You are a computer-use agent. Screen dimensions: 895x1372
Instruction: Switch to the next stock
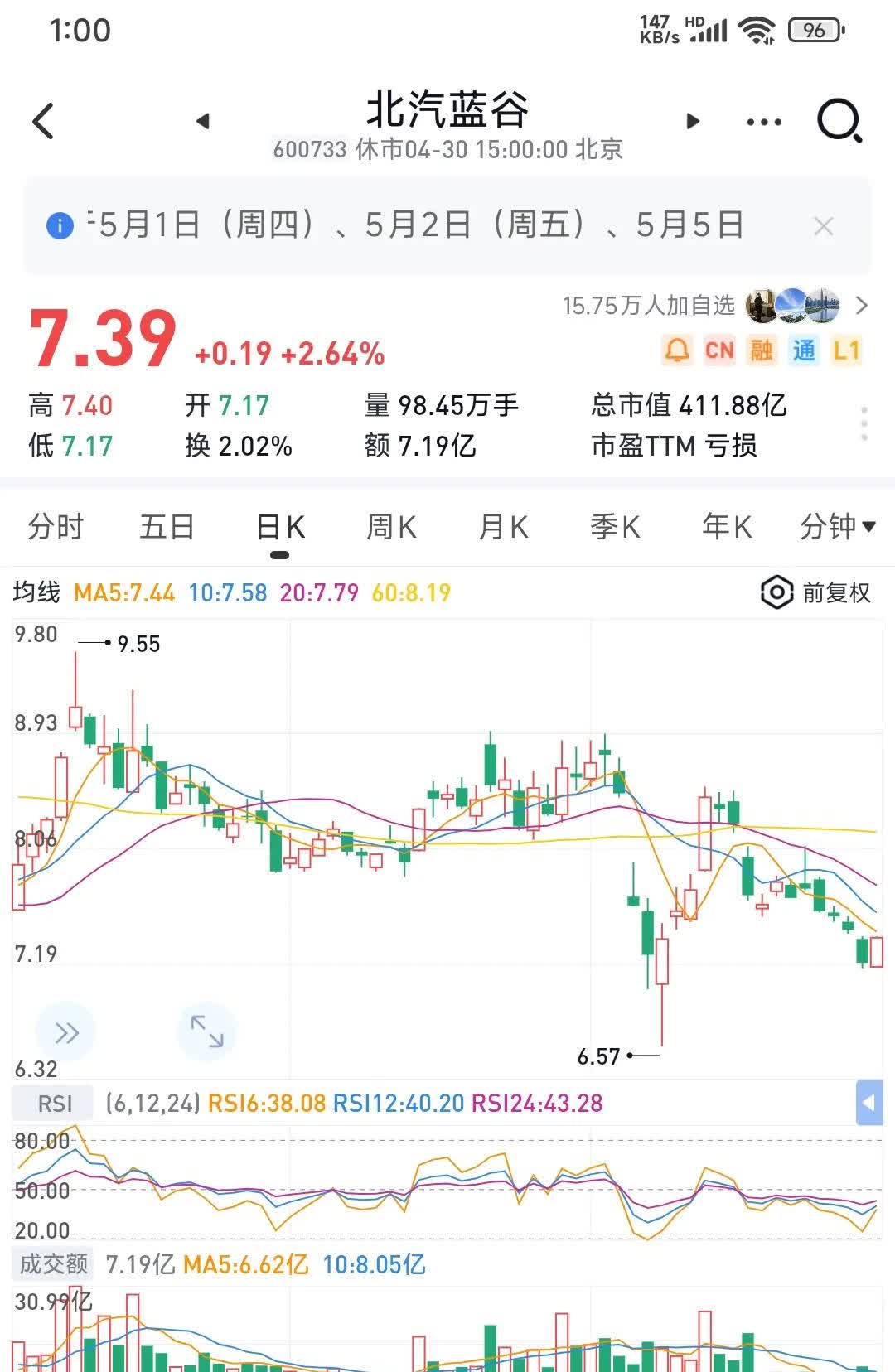(x=693, y=121)
